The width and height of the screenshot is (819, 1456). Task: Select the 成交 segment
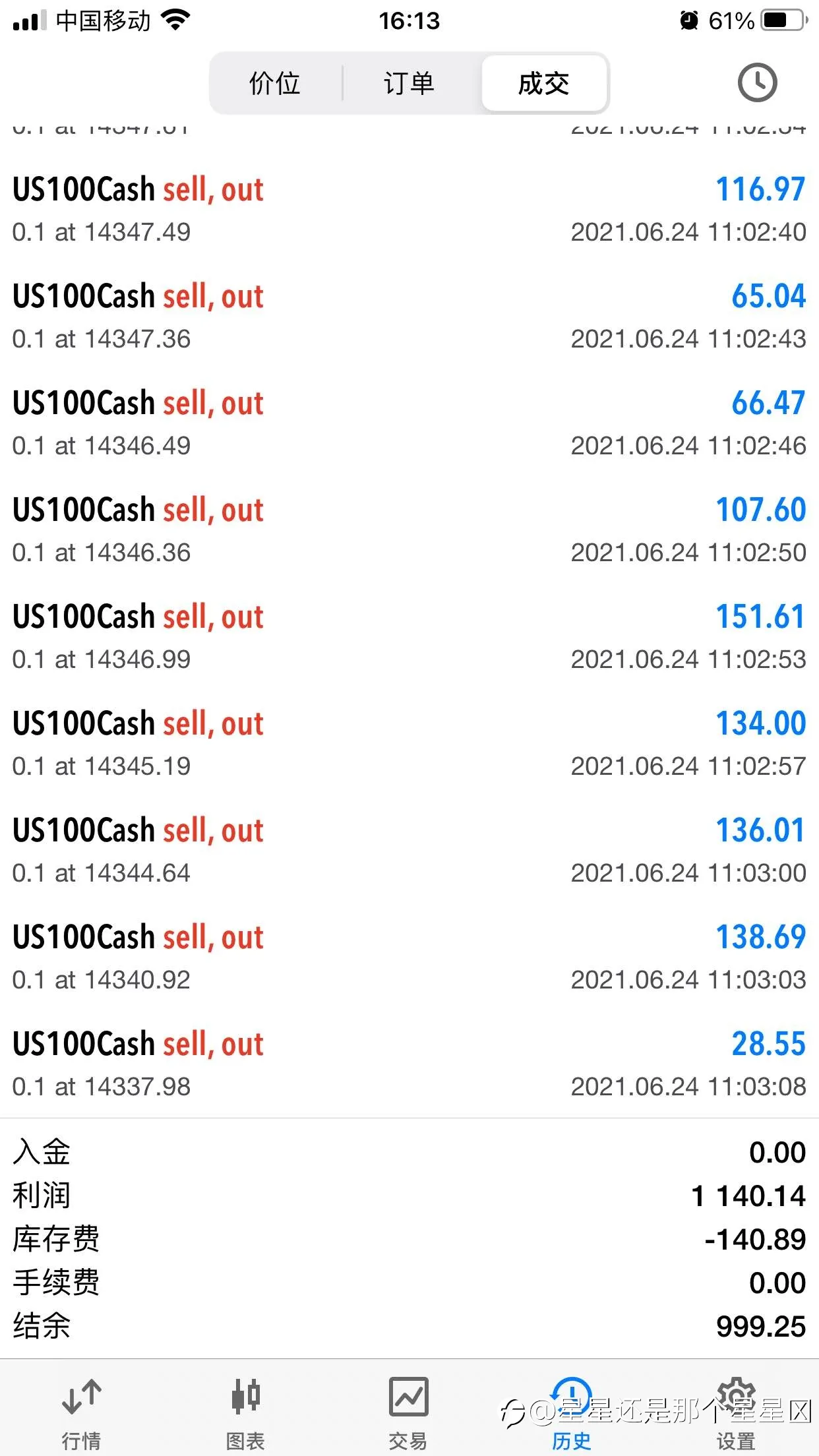click(544, 83)
